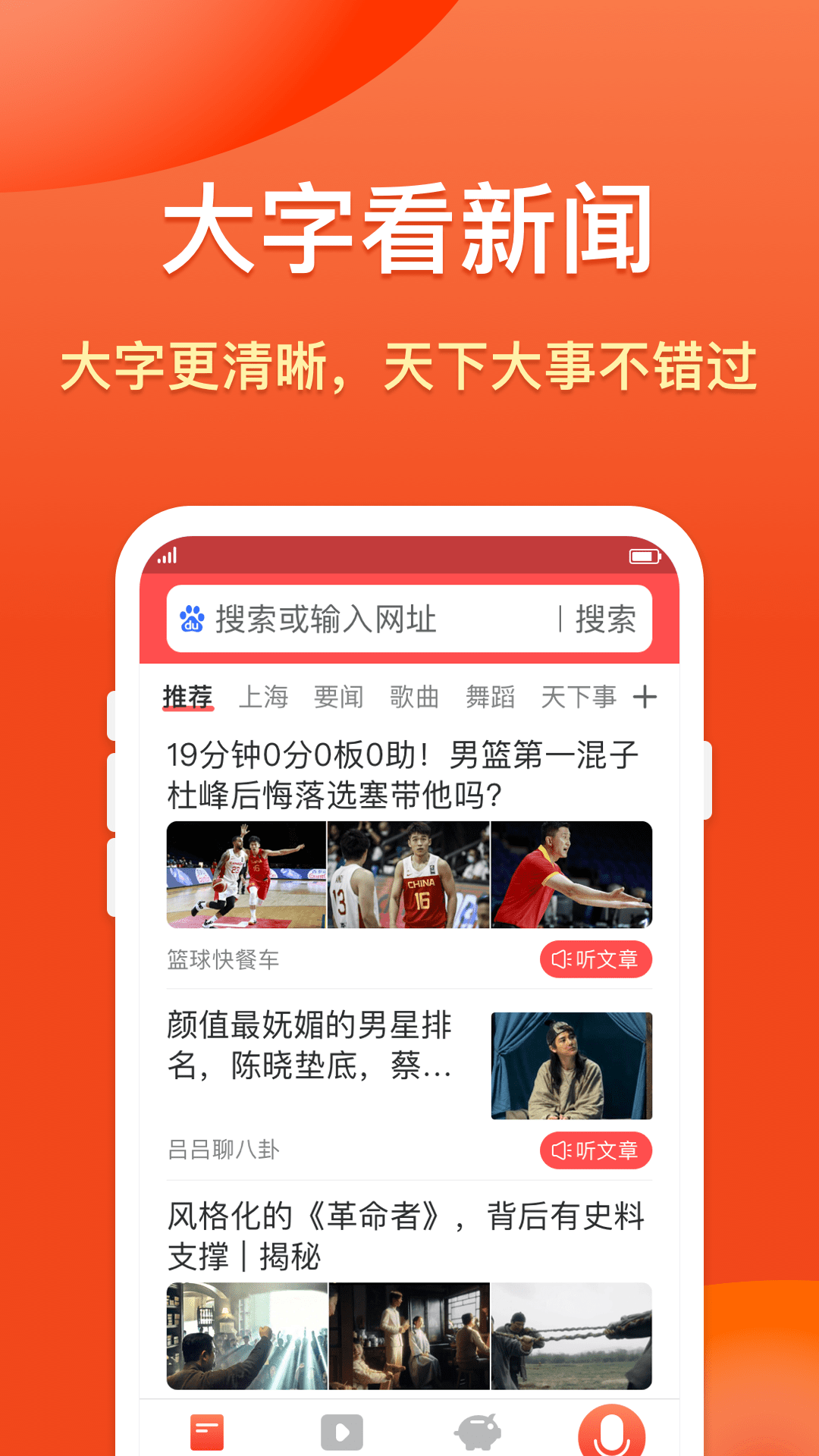Switch to the 要闻 tab

[x=340, y=697]
